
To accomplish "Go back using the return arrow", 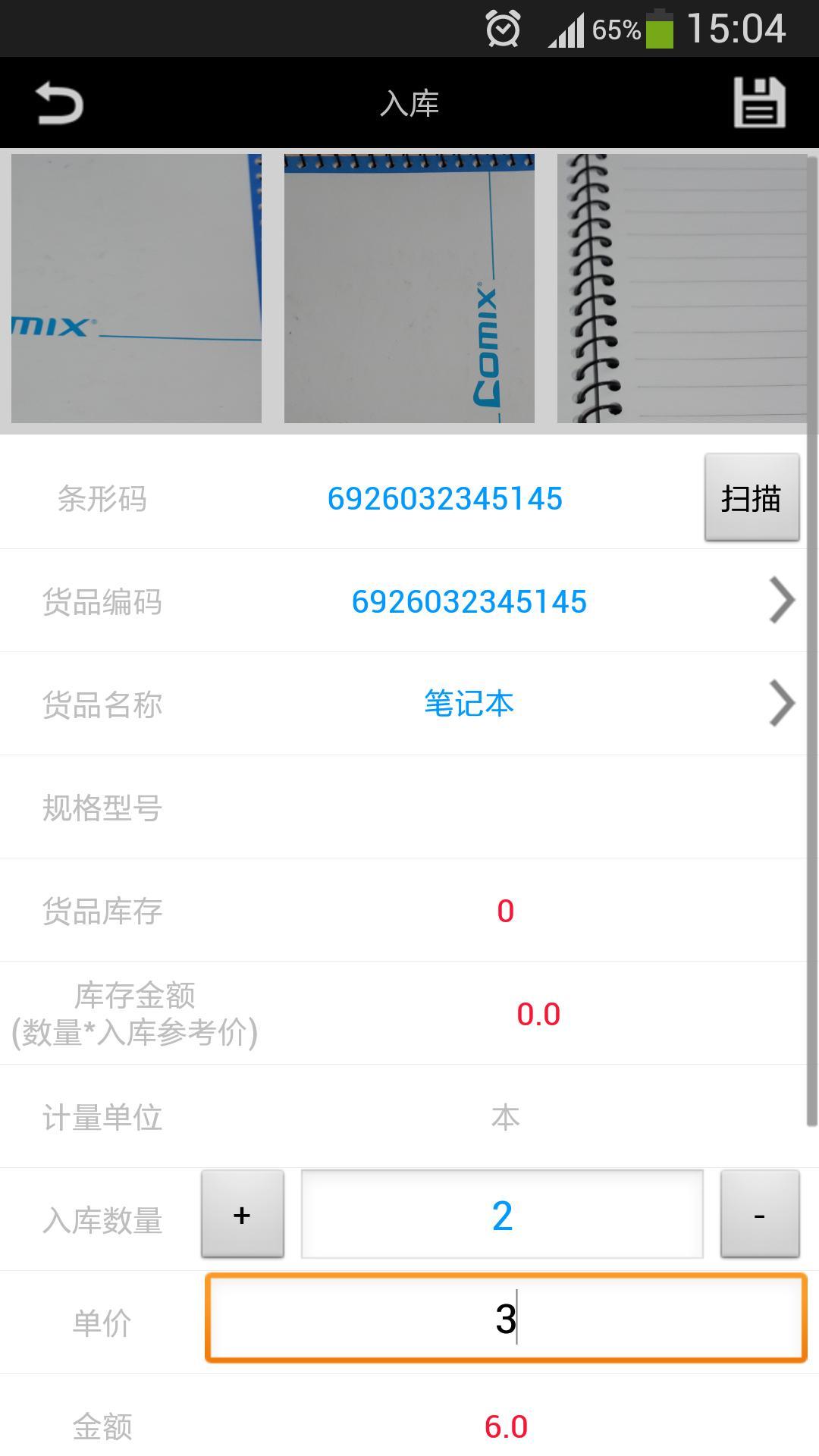I will (59, 103).
